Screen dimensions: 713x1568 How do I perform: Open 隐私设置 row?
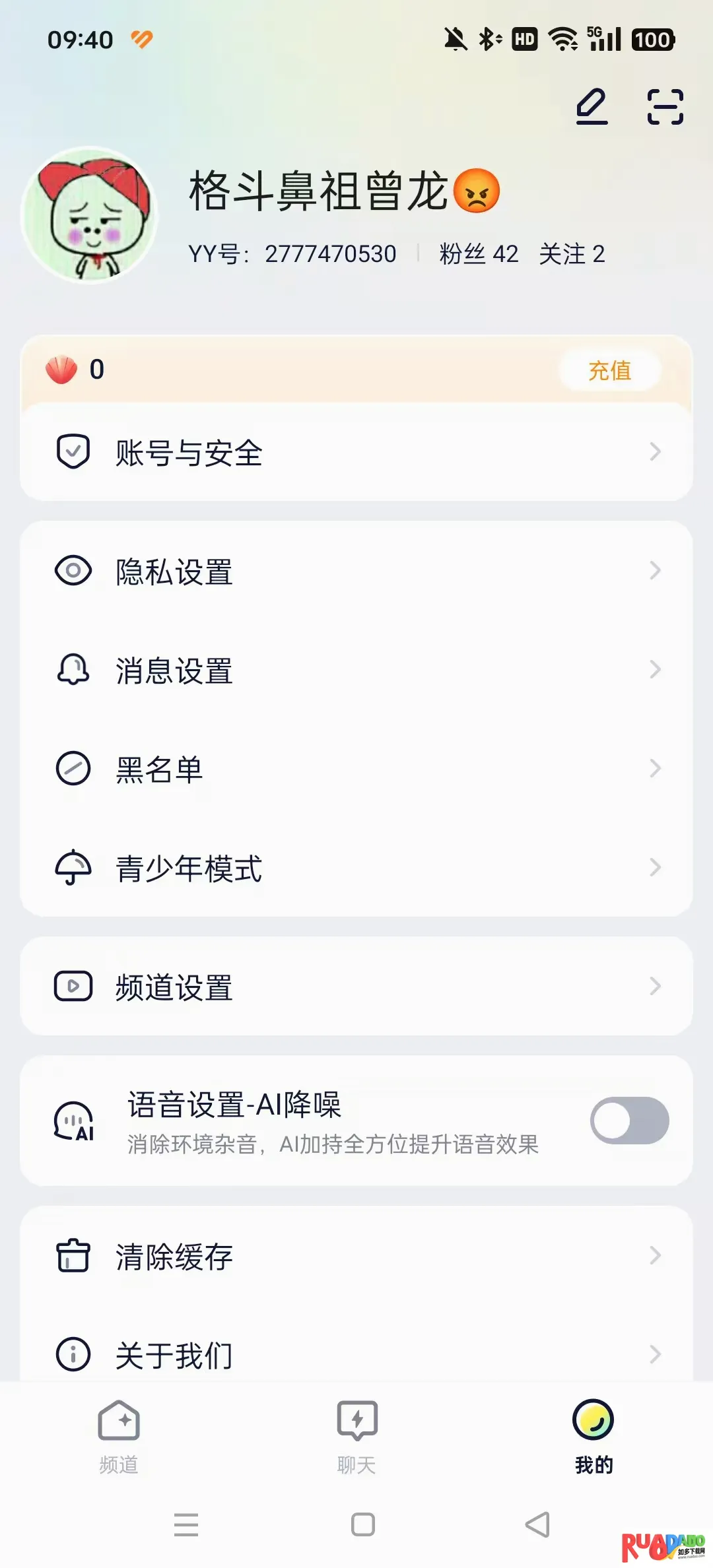[356, 571]
